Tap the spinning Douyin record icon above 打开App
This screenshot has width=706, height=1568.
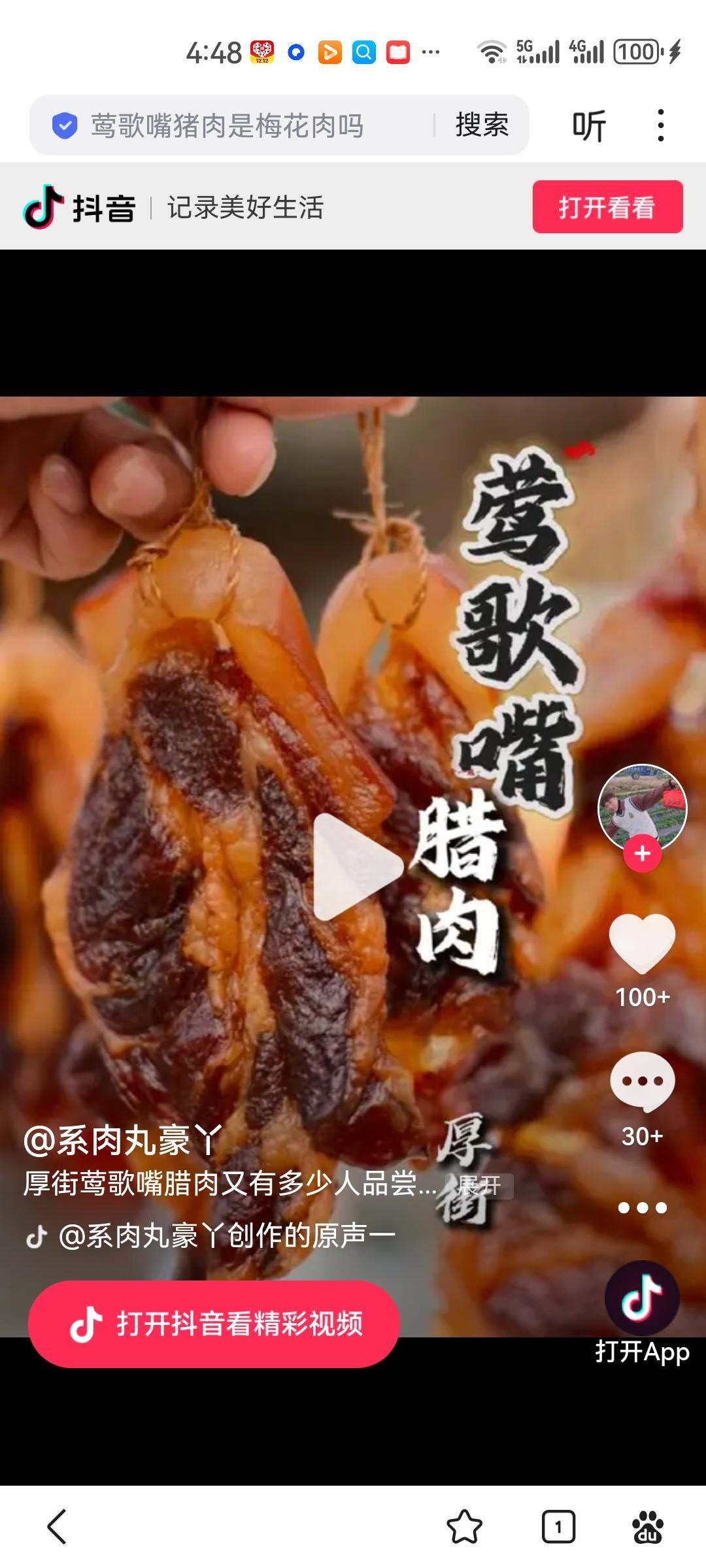click(x=643, y=1297)
